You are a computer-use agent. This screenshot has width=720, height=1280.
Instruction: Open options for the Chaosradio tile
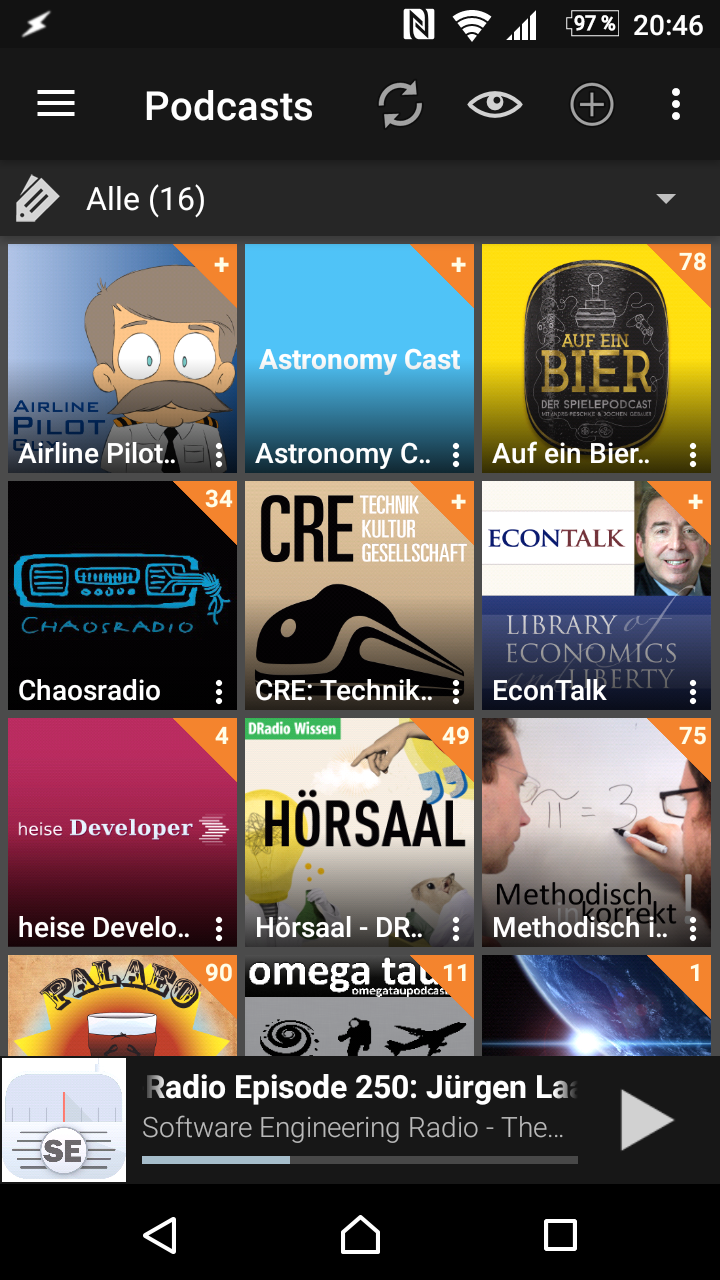[219, 691]
